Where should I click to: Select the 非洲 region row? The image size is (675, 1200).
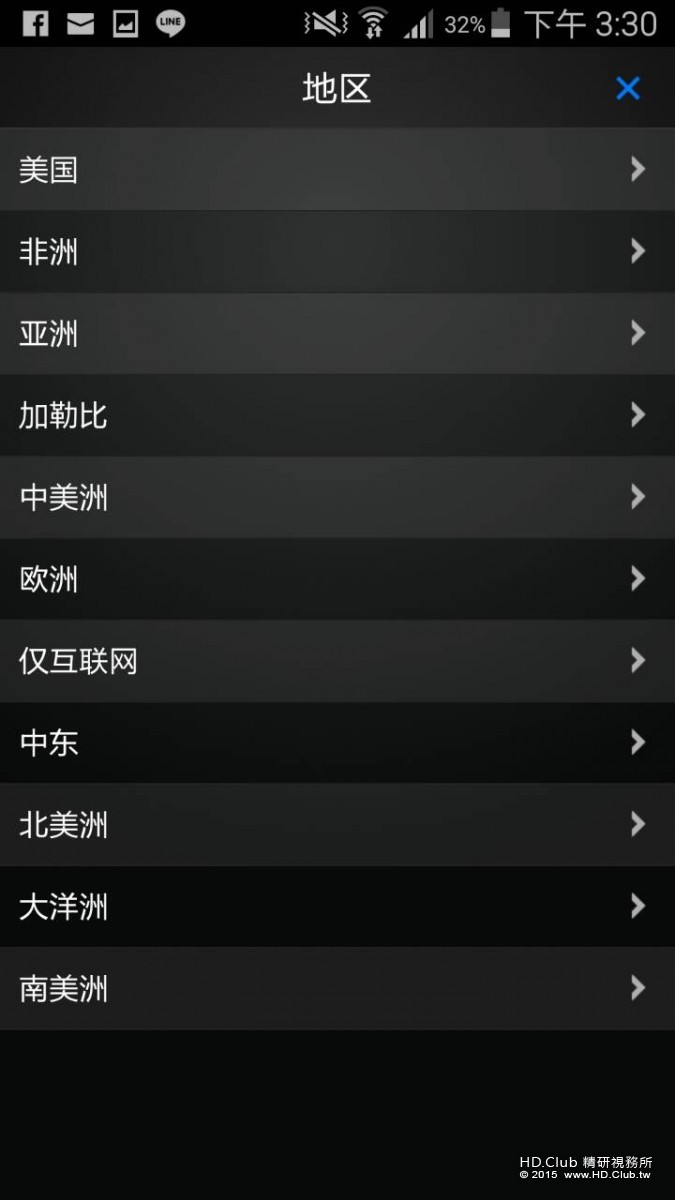pos(337,251)
